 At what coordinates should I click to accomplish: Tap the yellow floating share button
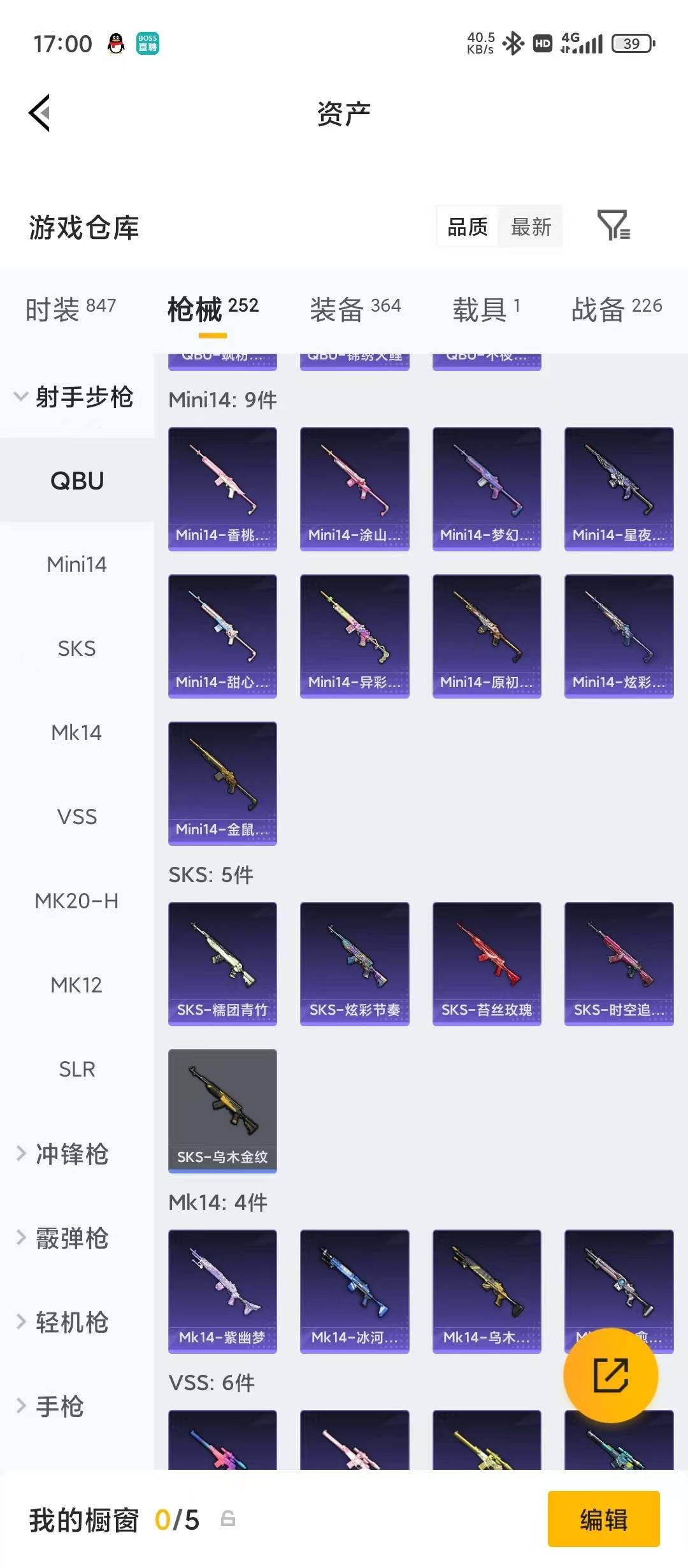610,1375
